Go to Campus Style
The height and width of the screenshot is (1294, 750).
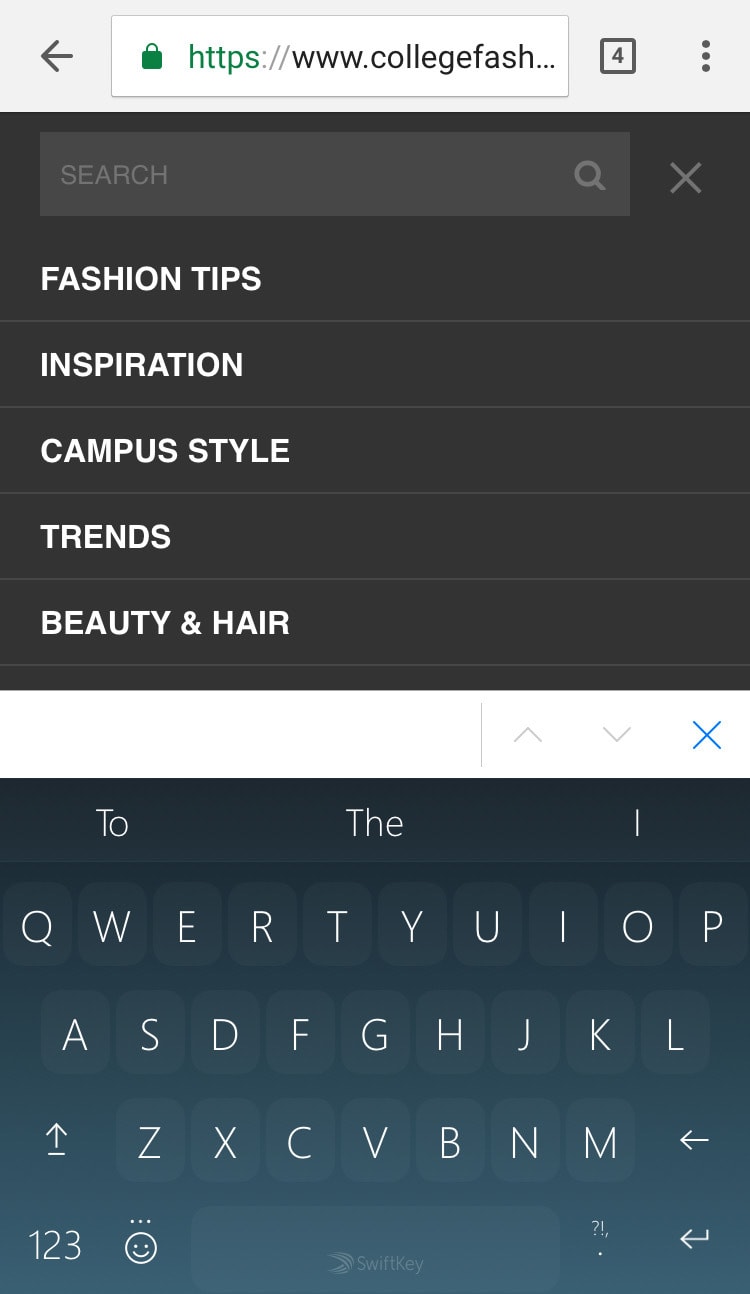tap(165, 451)
